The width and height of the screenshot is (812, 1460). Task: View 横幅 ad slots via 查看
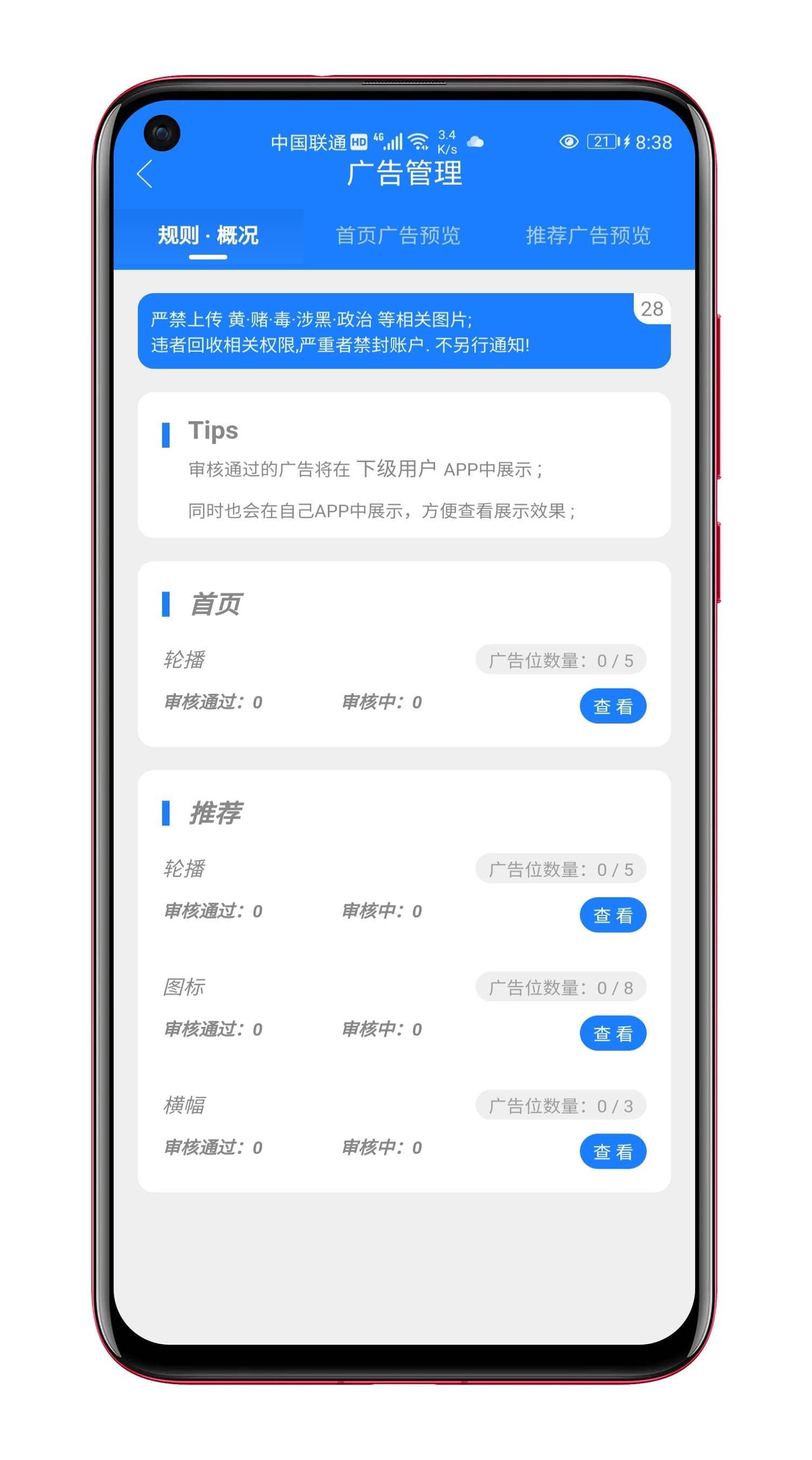[613, 1151]
